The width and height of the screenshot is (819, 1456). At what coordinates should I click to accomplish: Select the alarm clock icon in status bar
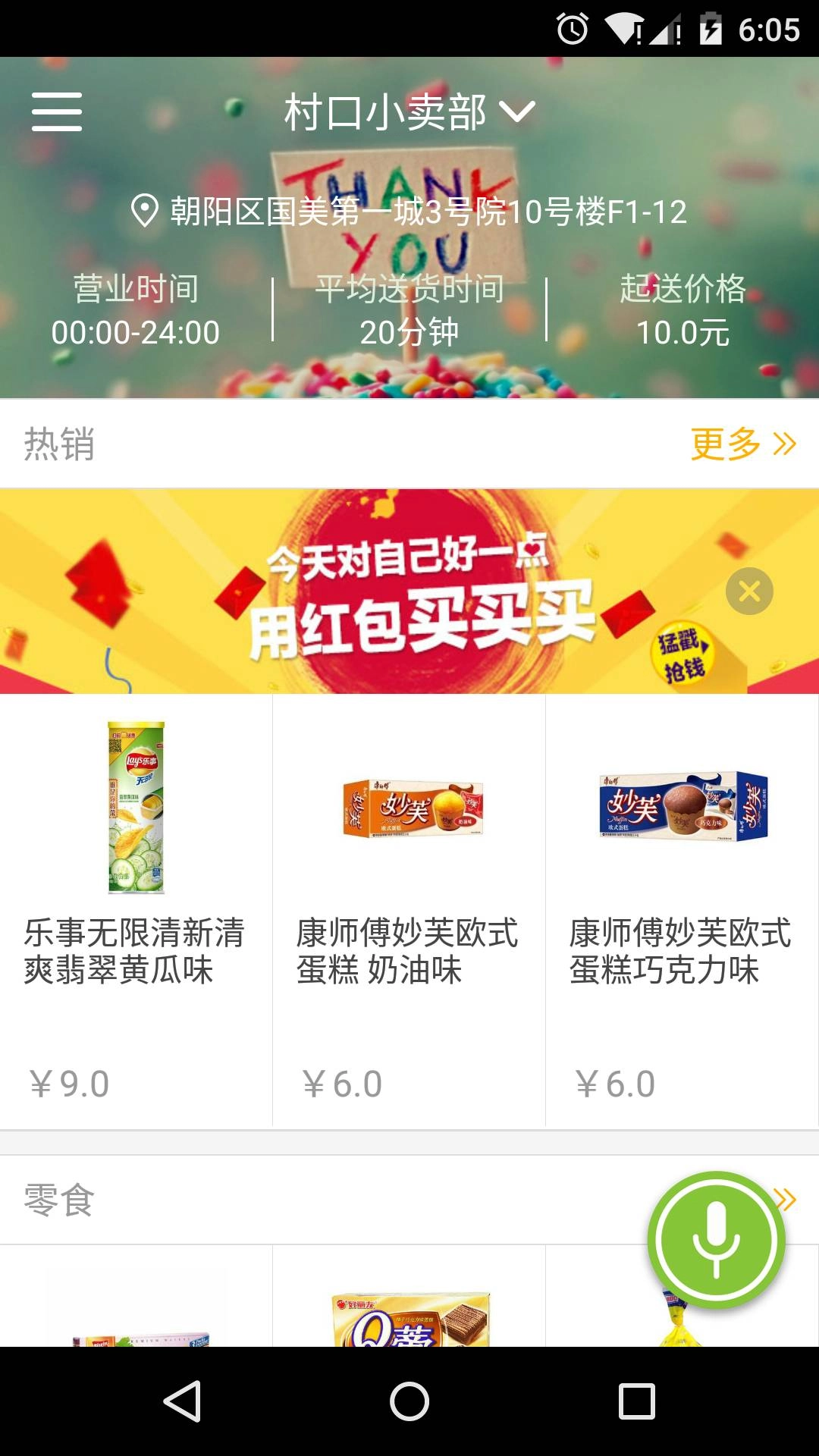tap(570, 25)
